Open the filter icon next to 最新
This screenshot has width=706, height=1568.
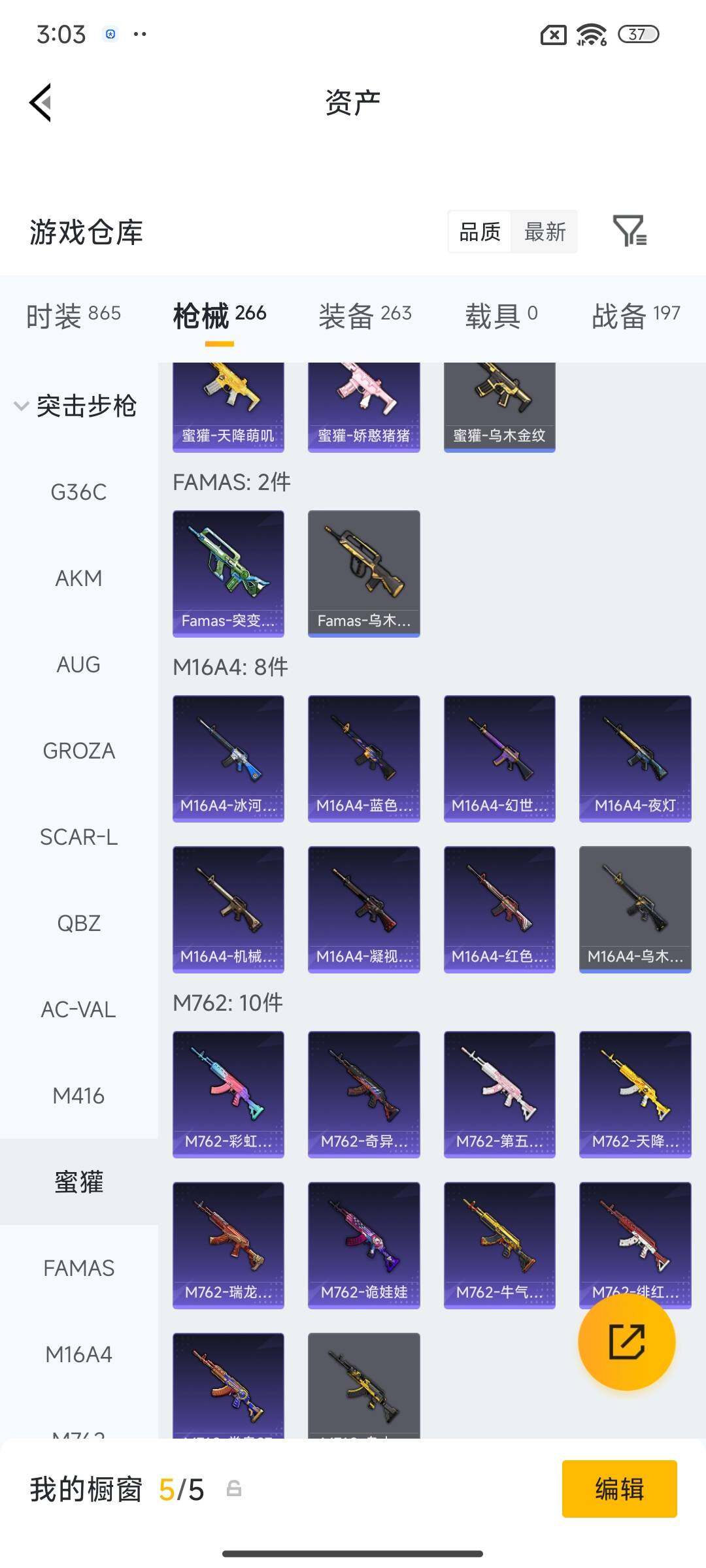point(629,231)
